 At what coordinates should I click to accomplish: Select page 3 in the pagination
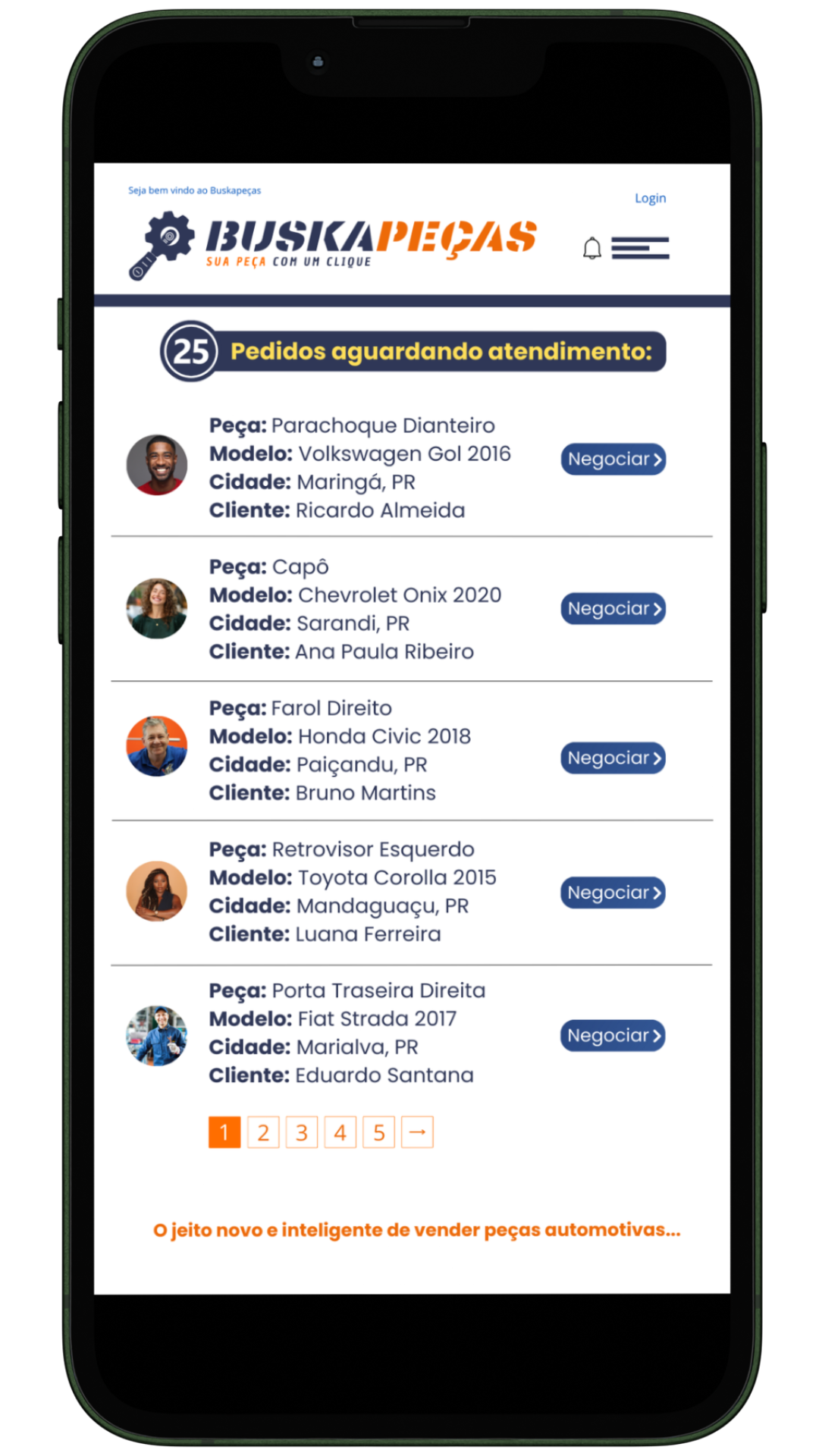pyautogui.click(x=301, y=1131)
